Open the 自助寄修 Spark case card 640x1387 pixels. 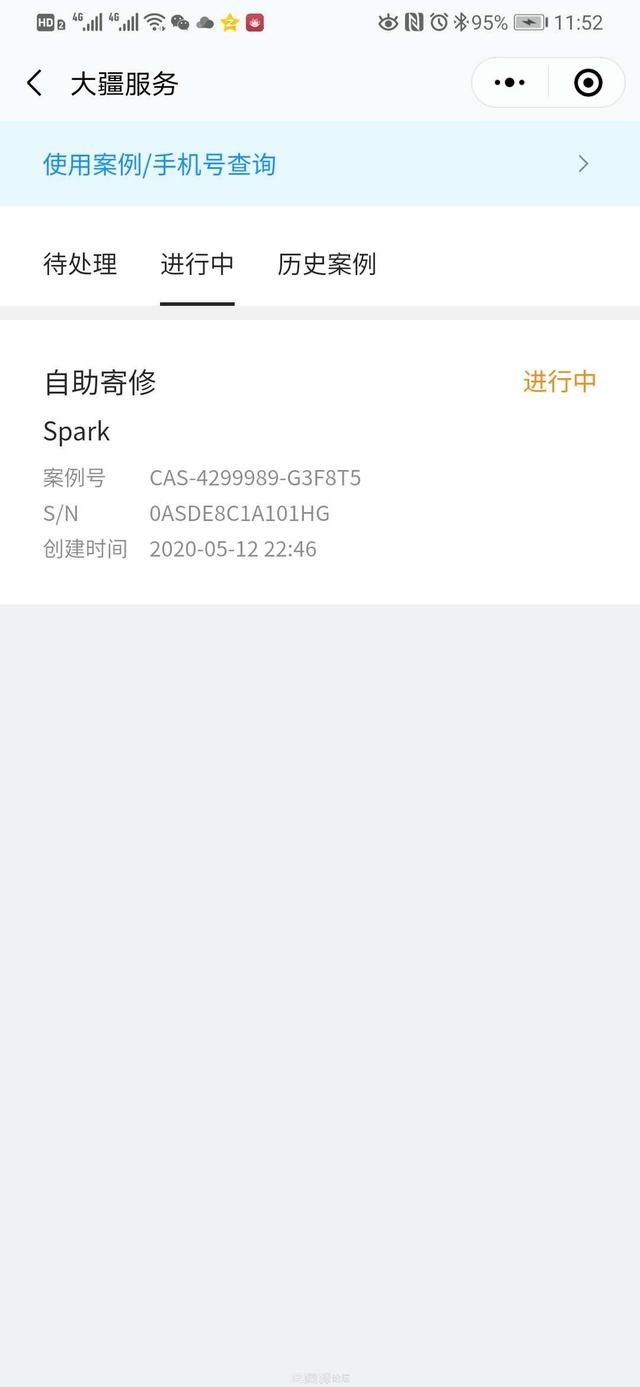318,462
